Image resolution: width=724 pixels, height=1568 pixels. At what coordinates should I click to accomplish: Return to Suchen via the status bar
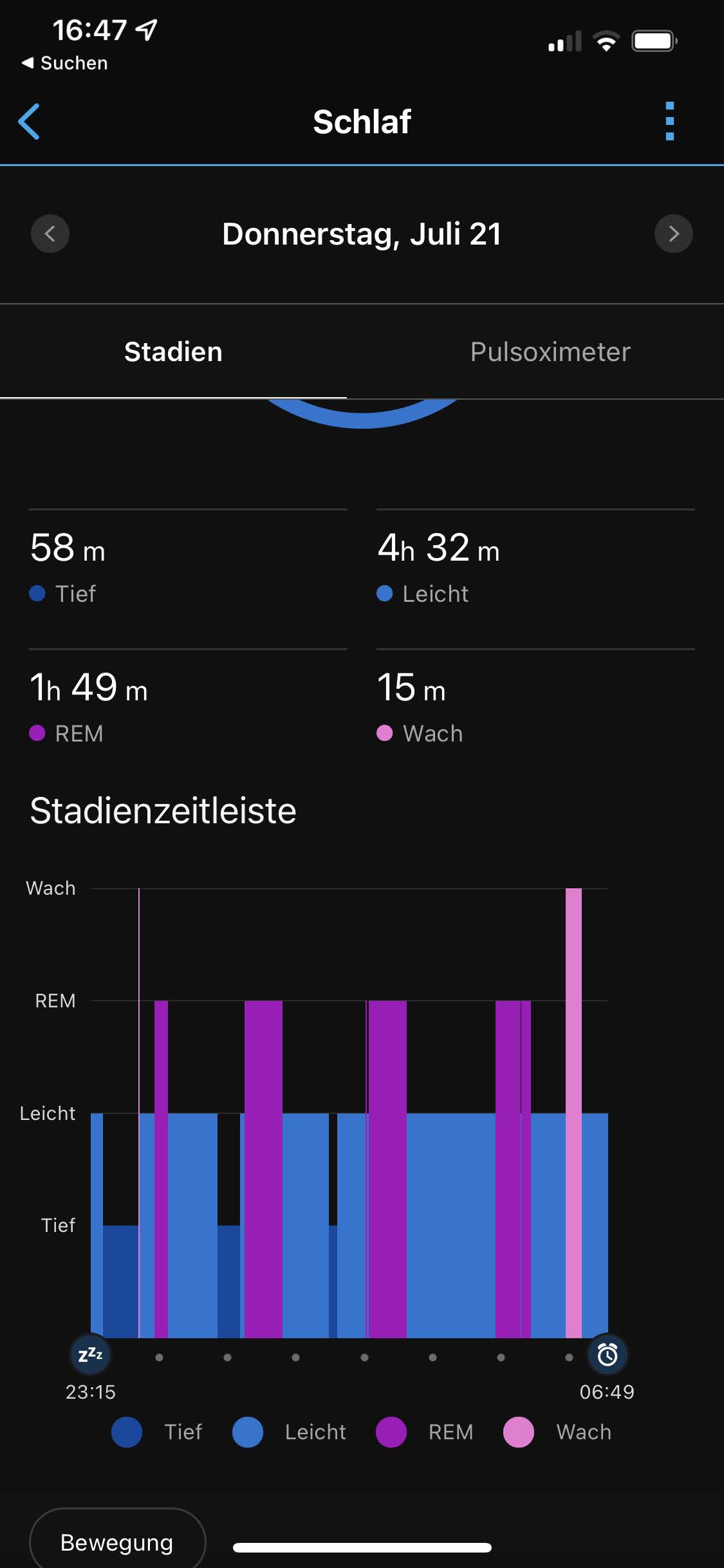[x=65, y=63]
